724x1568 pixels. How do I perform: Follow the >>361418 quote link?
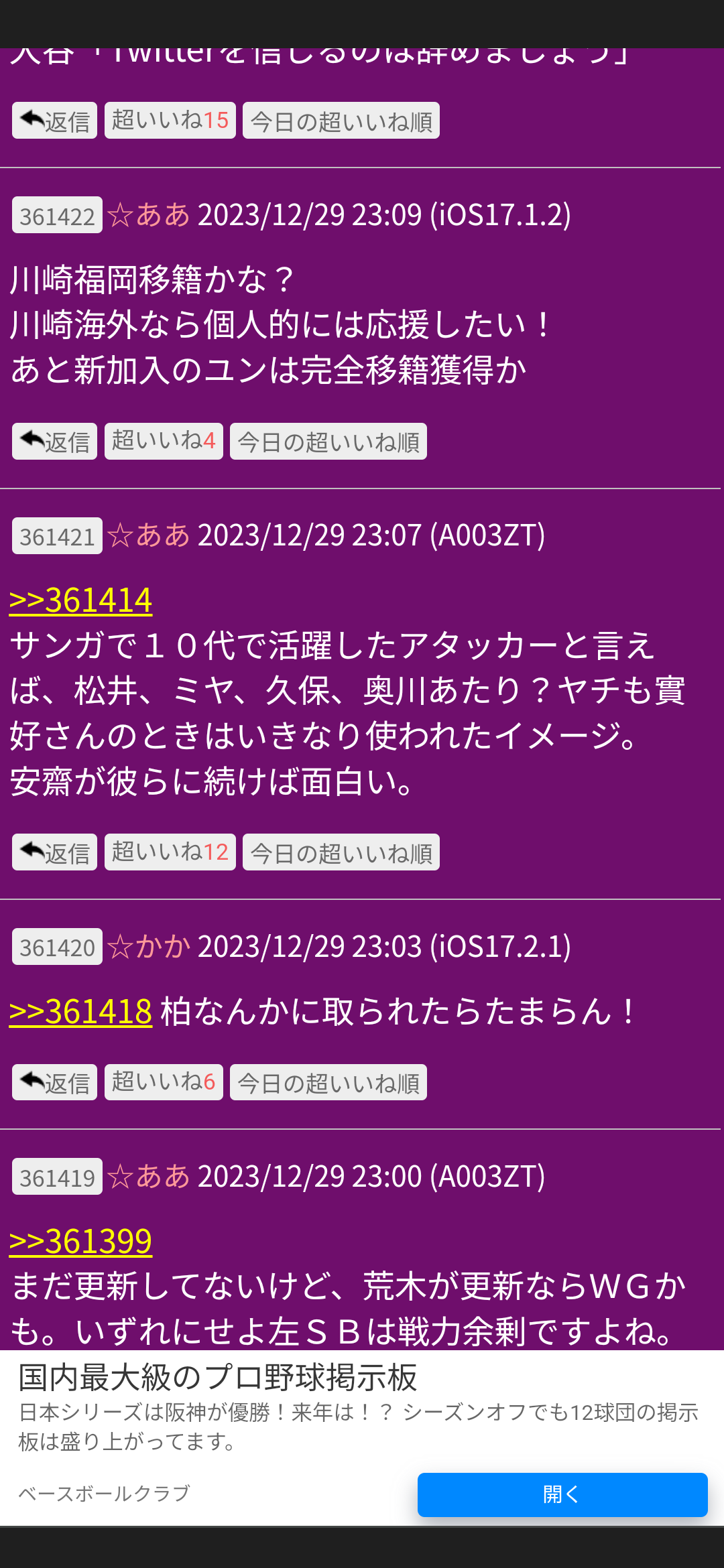(x=80, y=1011)
